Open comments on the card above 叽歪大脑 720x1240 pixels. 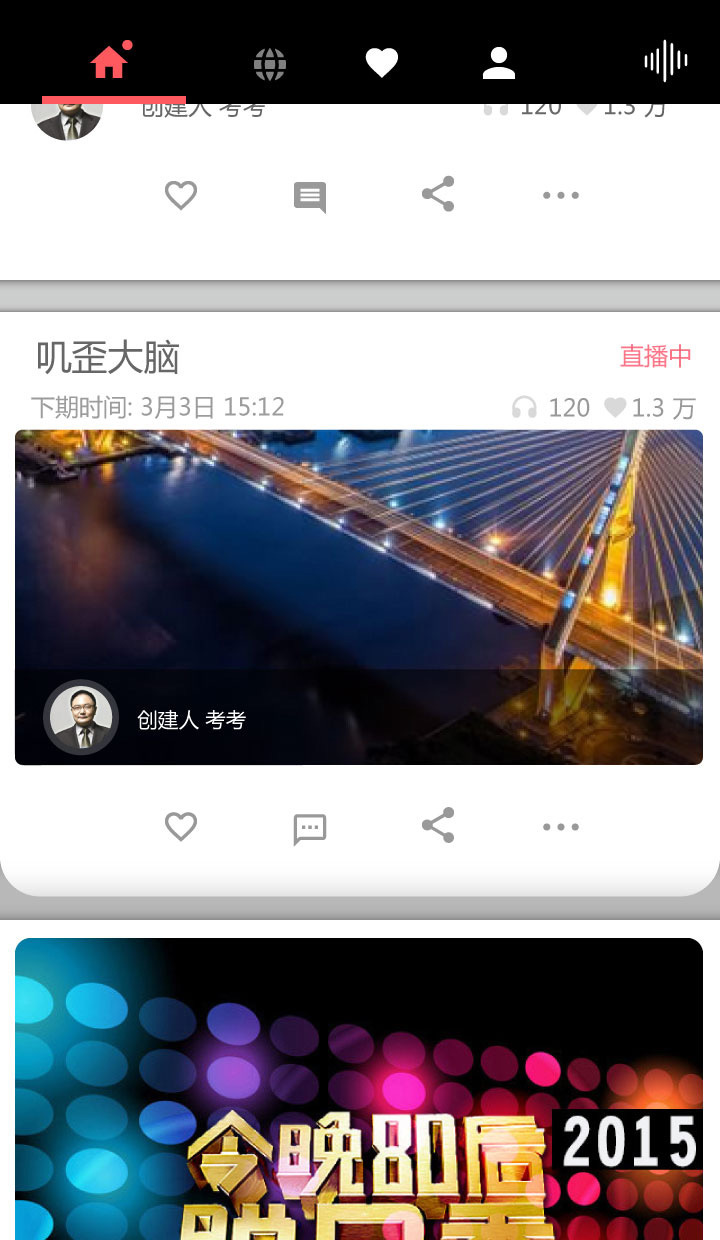click(310, 196)
